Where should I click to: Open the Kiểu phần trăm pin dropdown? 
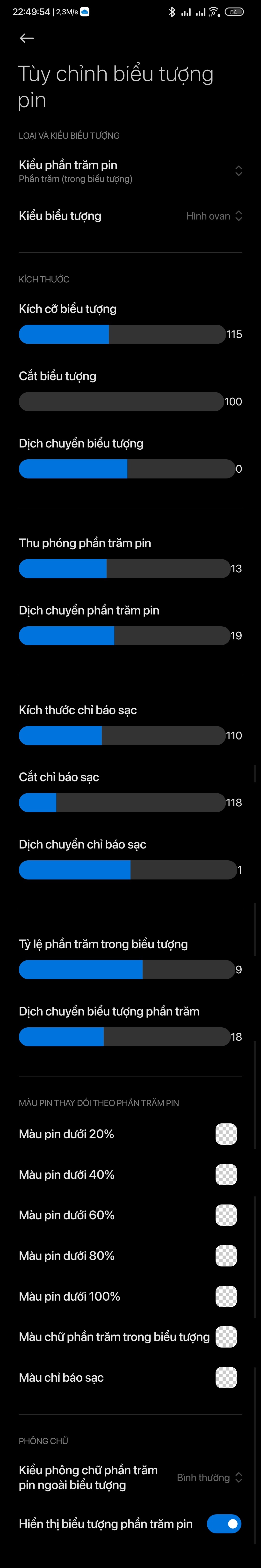click(x=130, y=171)
